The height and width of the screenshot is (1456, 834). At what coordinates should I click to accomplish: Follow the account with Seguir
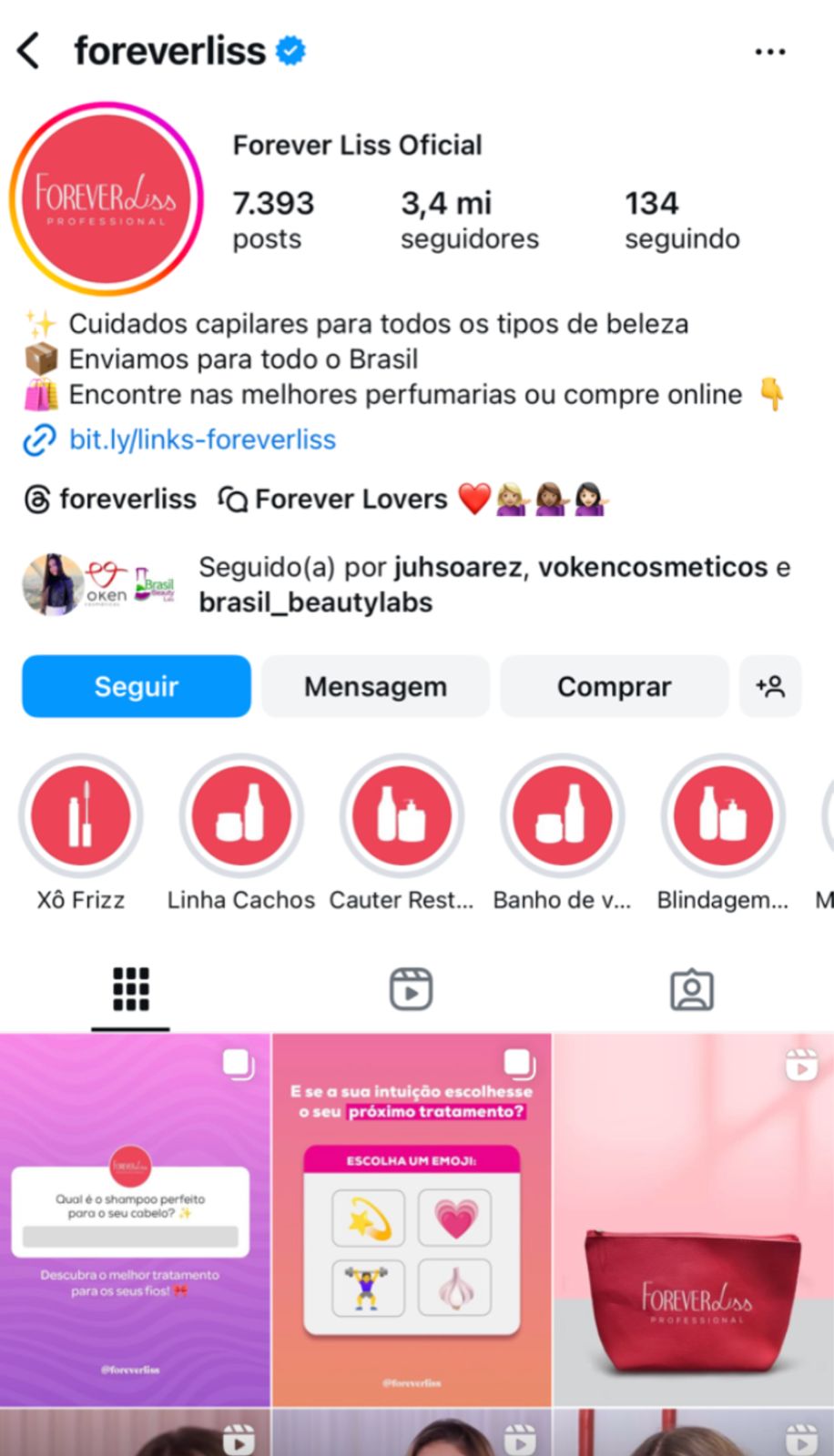[x=137, y=686]
